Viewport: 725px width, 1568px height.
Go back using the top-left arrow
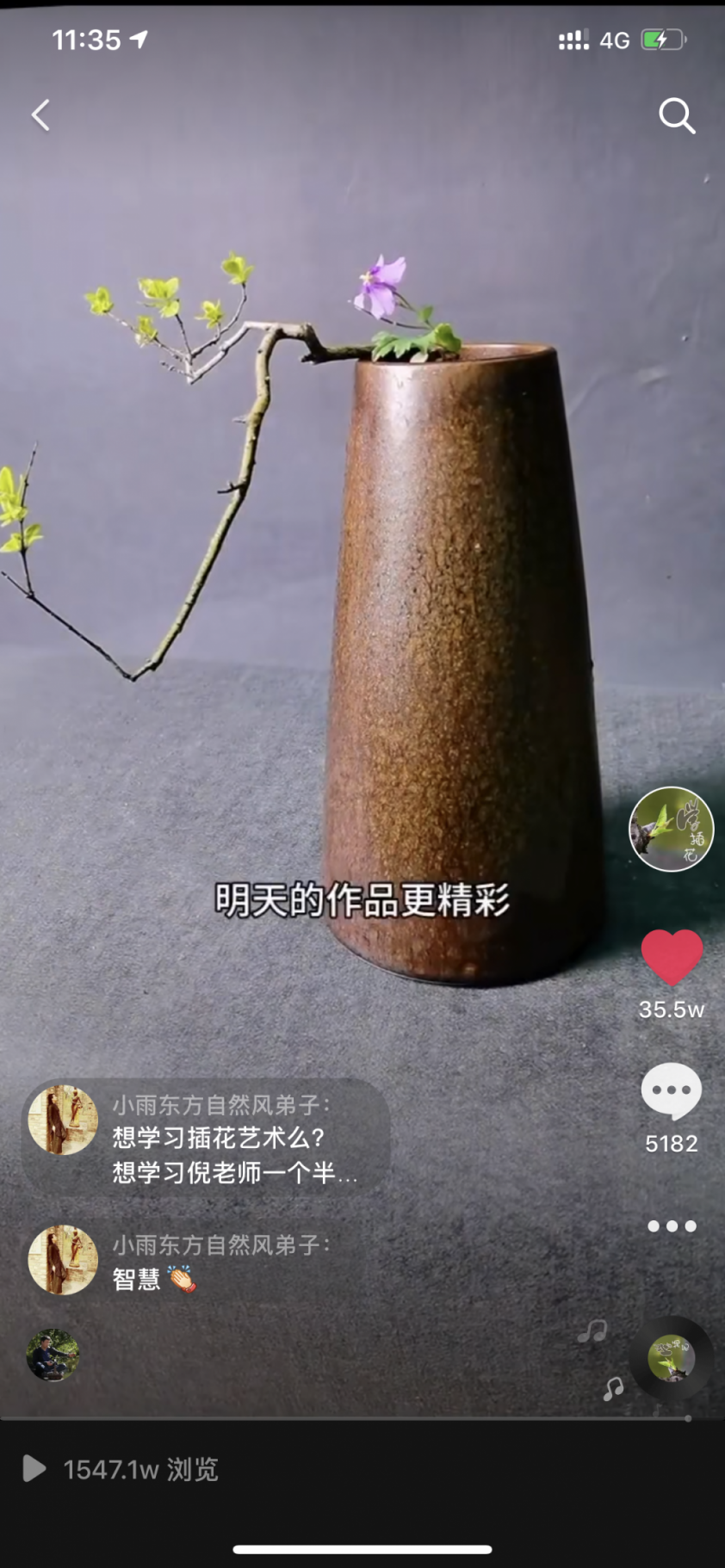pyautogui.click(x=40, y=115)
